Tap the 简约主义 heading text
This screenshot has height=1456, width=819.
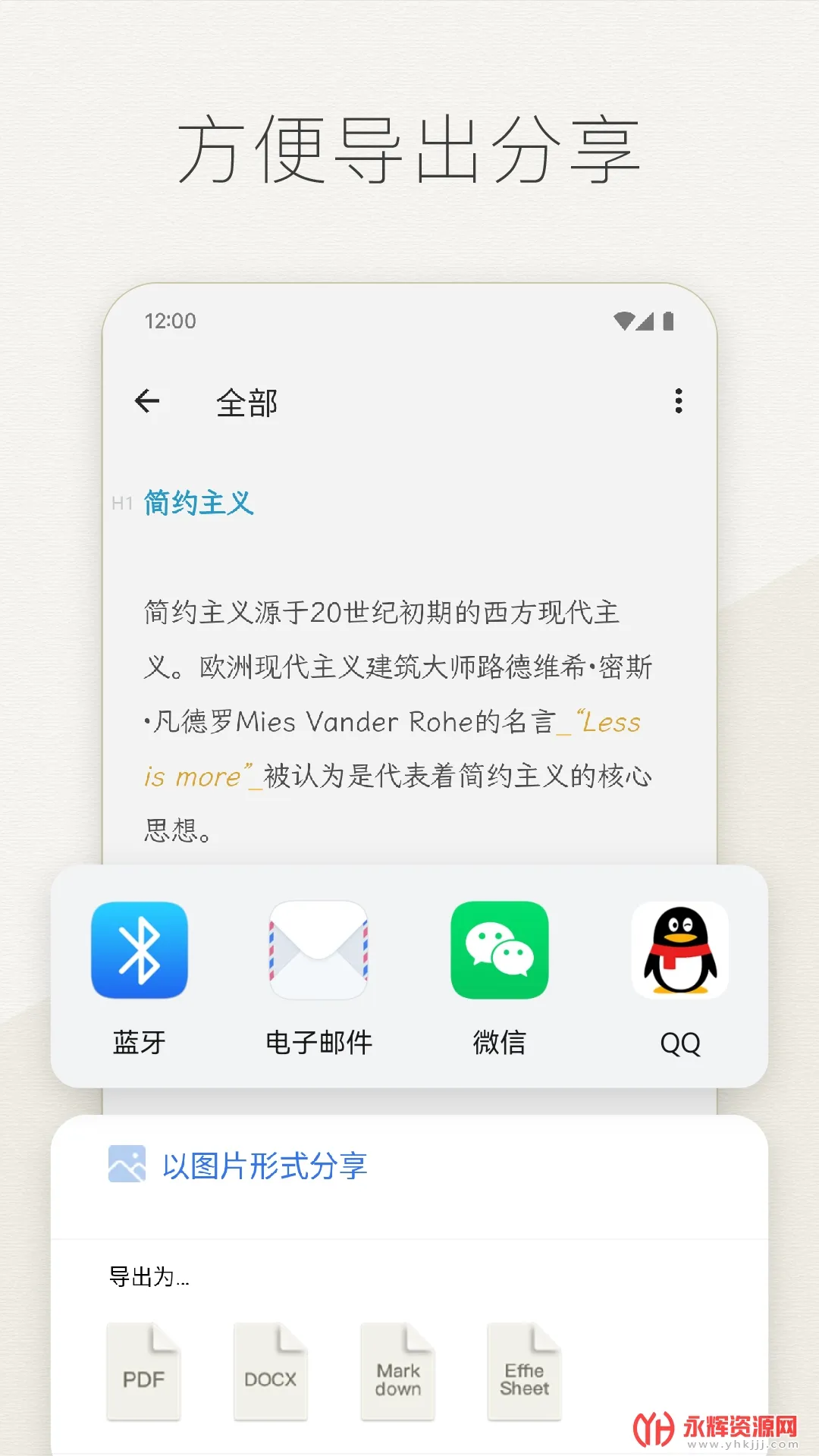click(199, 500)
